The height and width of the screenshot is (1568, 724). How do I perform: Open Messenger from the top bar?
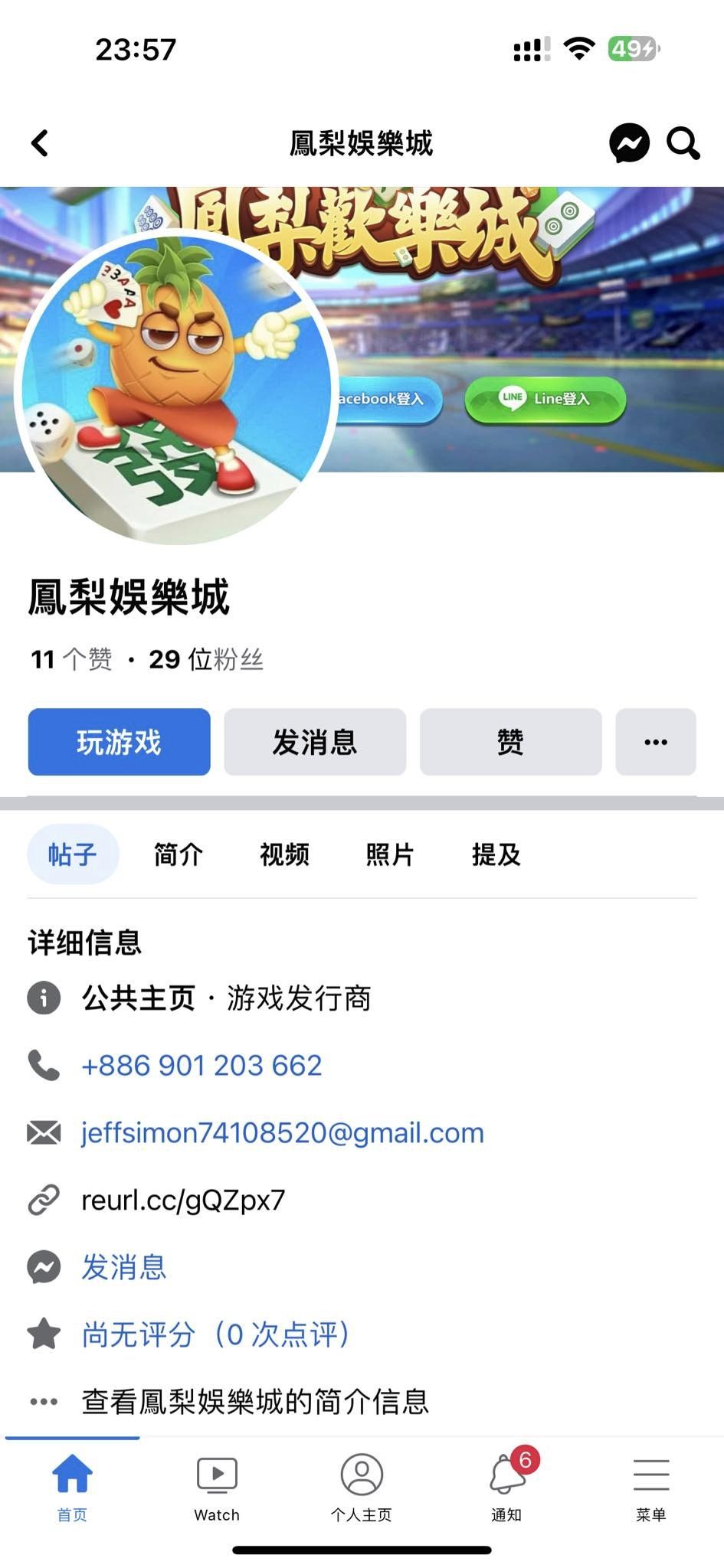(629, 143)
